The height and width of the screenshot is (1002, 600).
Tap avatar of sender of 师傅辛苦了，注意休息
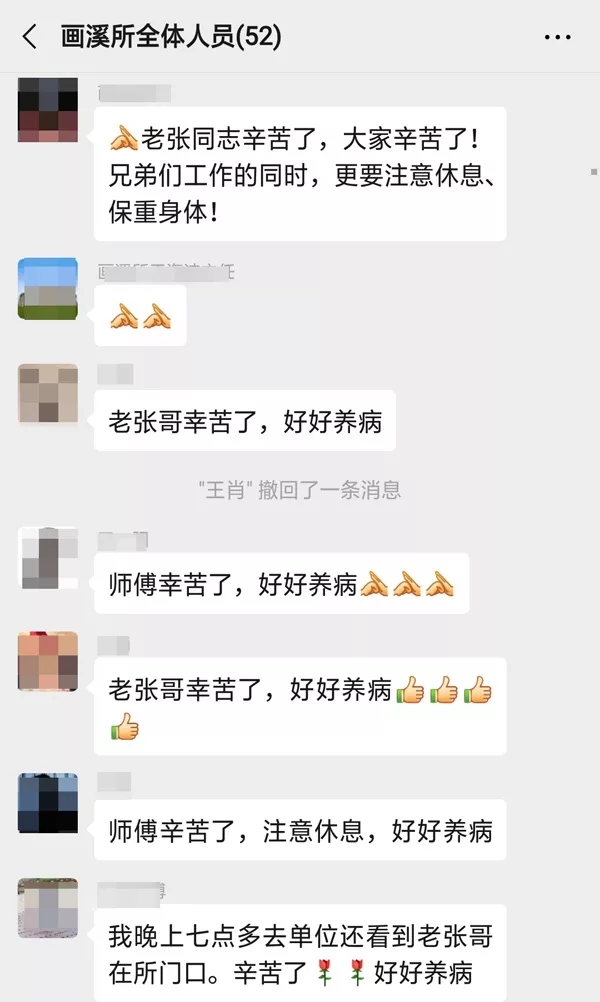[48, 802]
